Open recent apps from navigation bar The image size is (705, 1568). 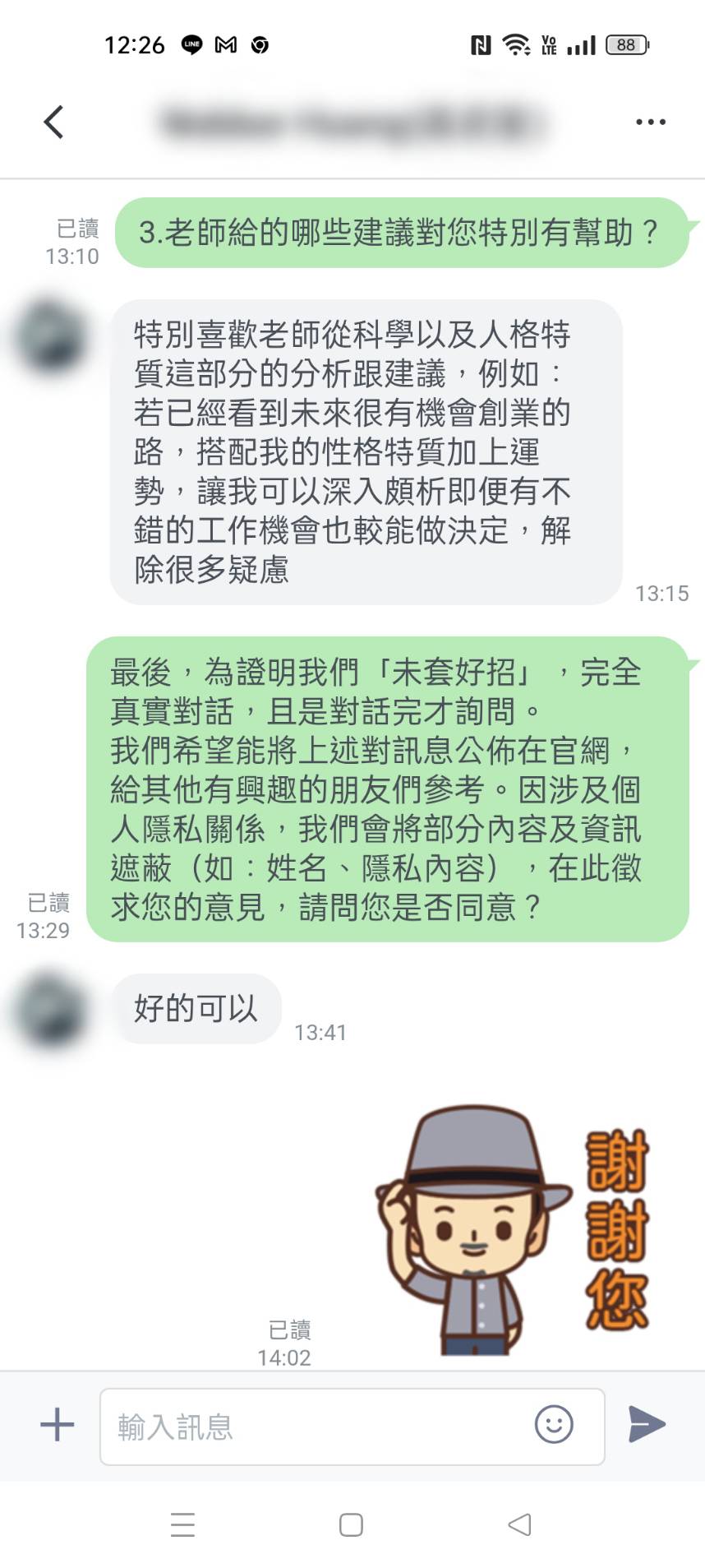[182, 1525]
